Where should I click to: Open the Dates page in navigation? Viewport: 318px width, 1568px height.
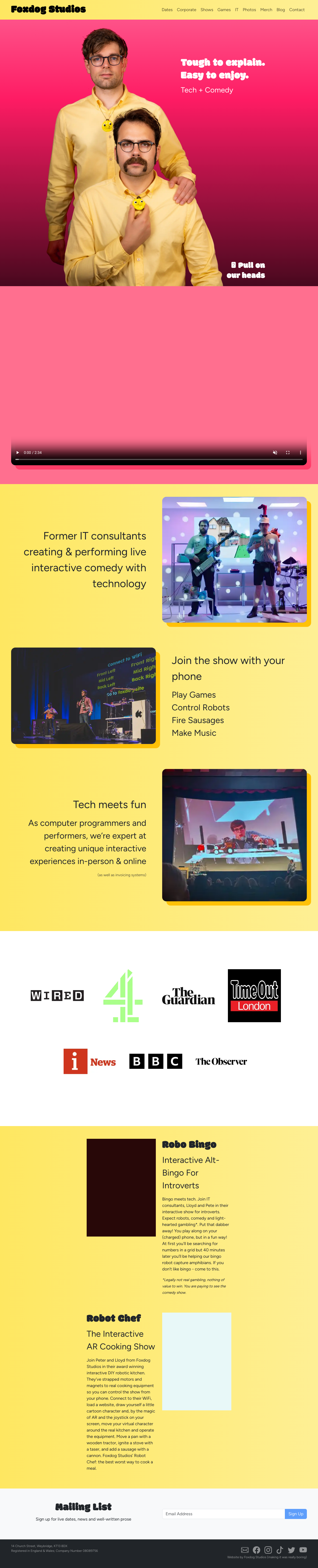[167, 10]
